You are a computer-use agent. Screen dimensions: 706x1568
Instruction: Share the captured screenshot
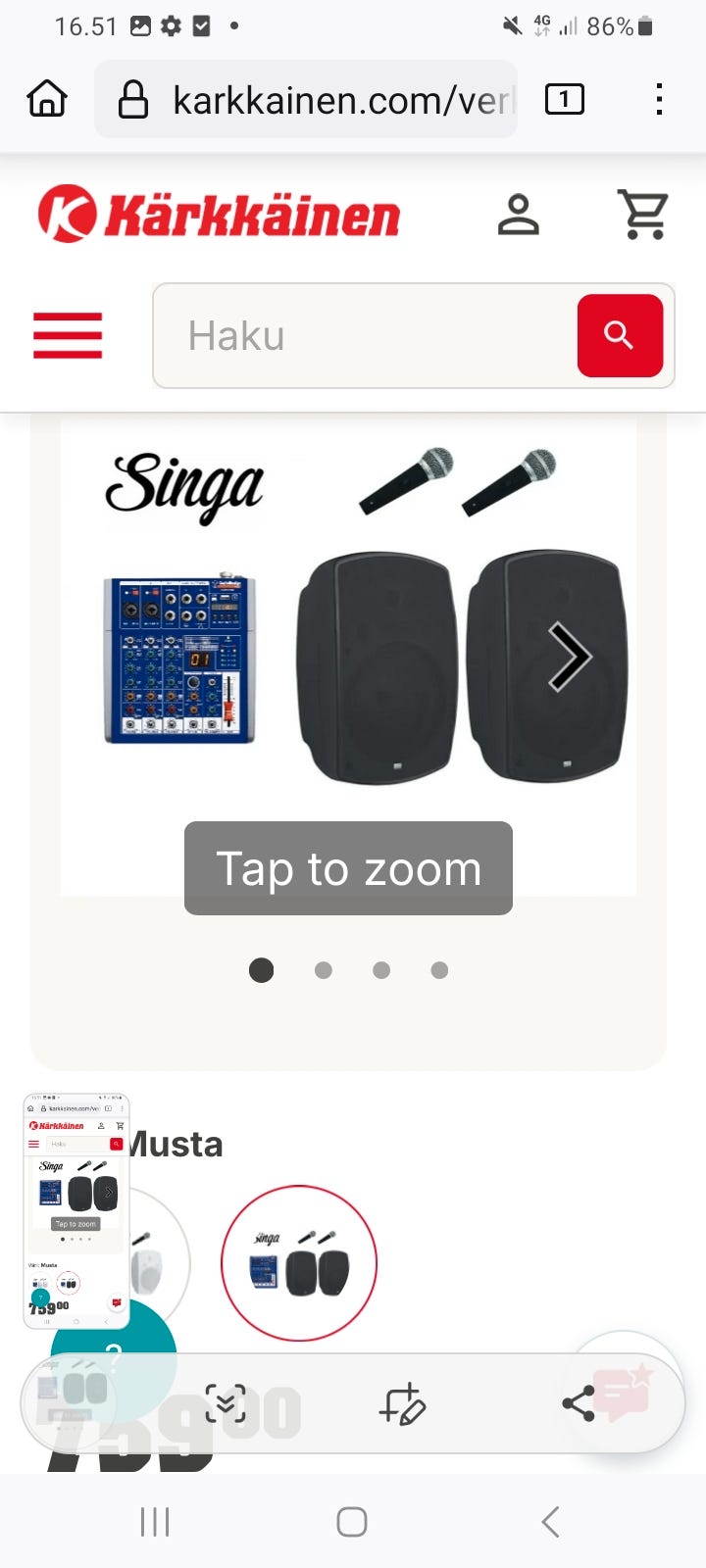click(579, 1404)
